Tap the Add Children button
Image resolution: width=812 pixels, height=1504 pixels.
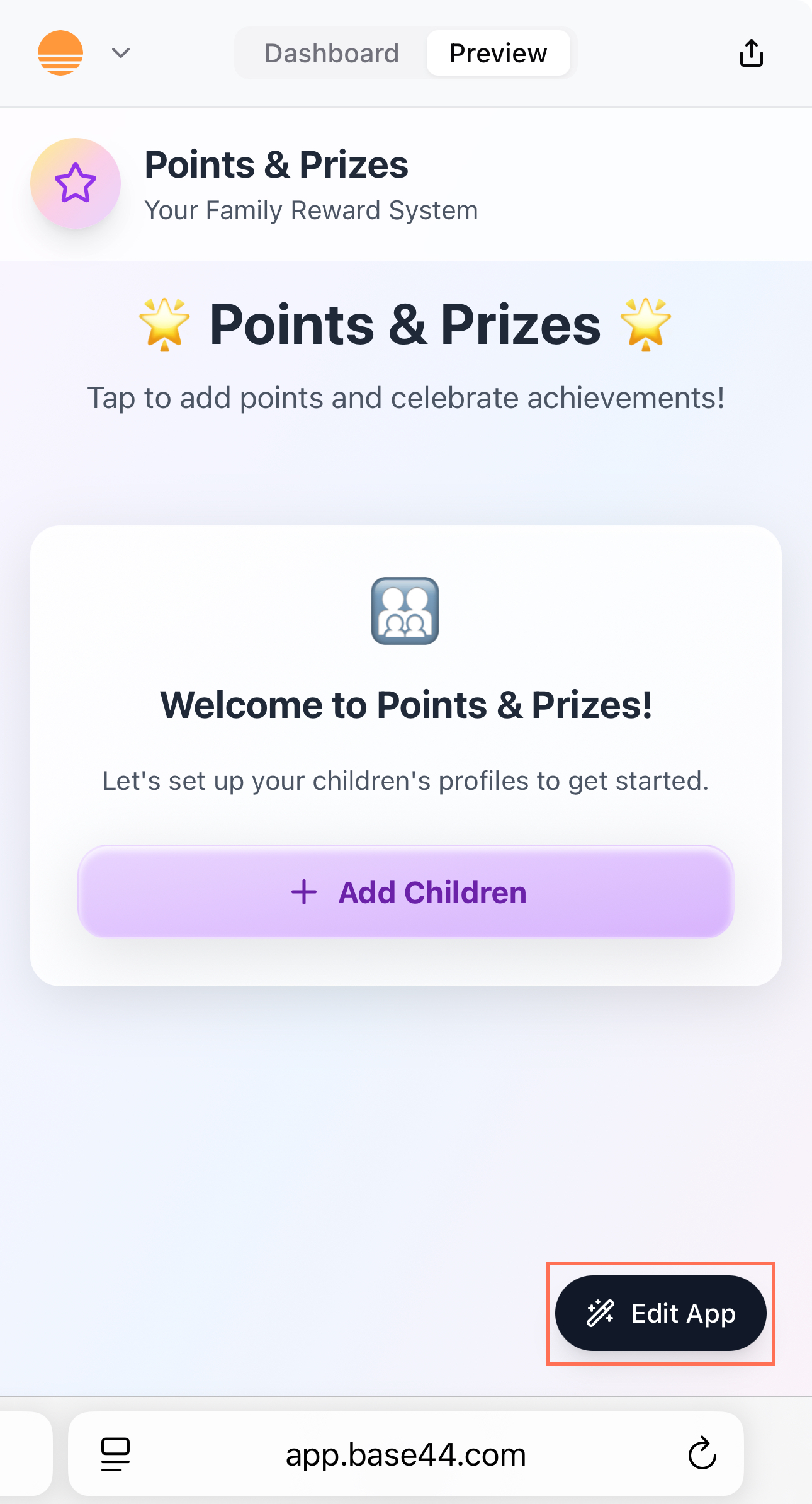point(406,892)
